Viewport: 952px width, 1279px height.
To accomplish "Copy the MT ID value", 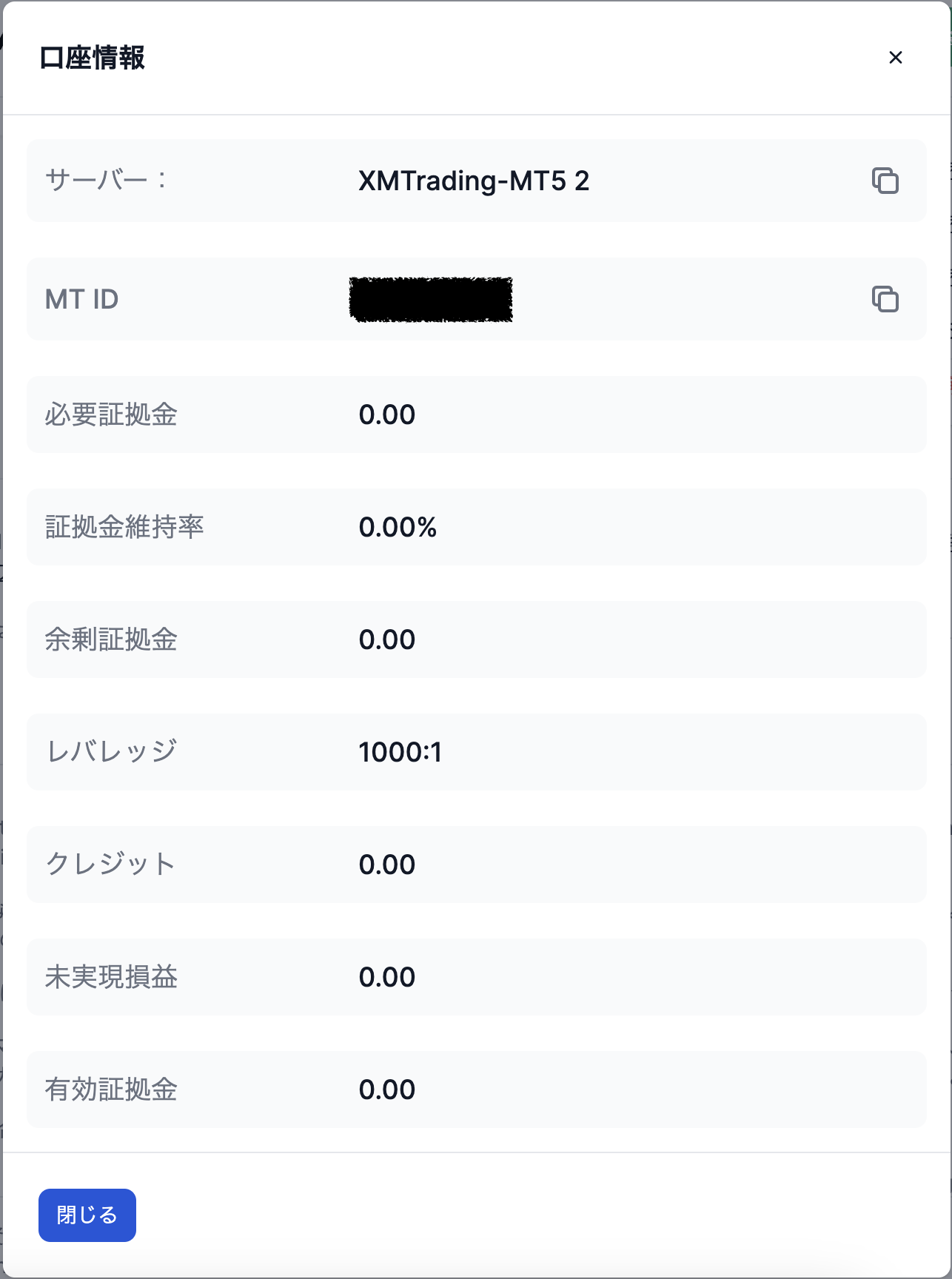I will click(885, 299).
